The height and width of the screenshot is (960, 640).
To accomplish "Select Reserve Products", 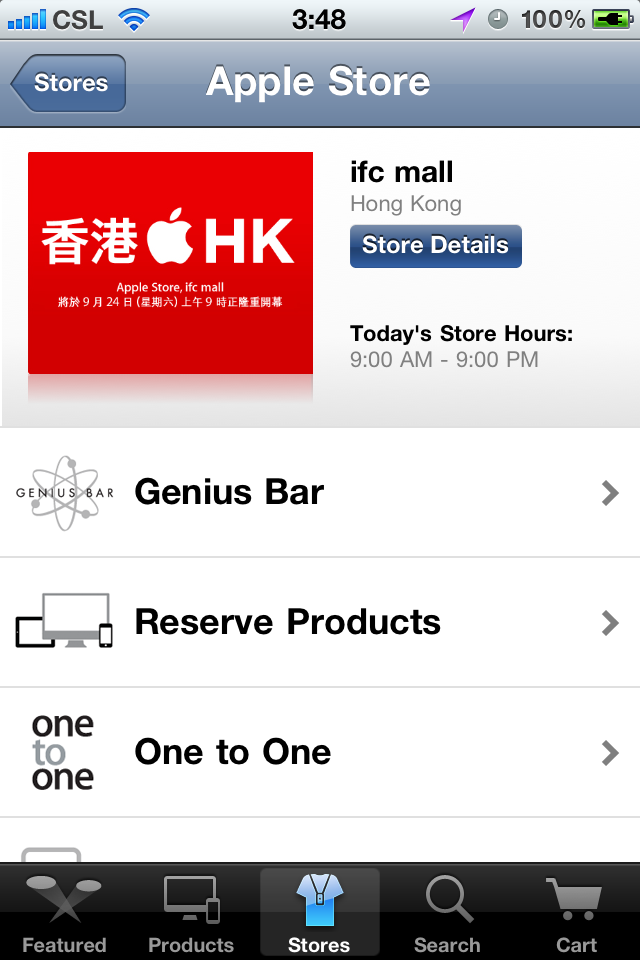I will 320,623.
